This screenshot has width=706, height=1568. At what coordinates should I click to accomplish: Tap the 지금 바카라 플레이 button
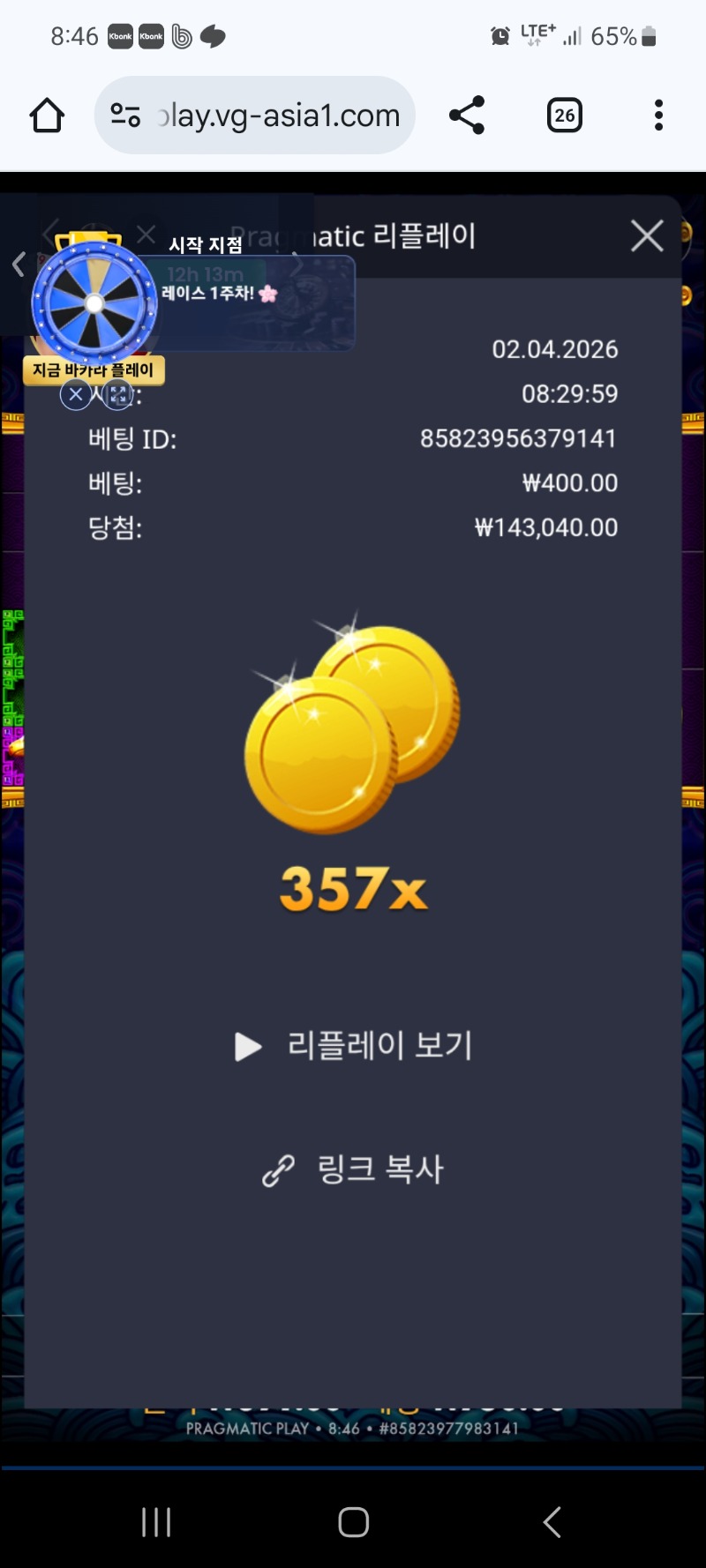point(94,370)
